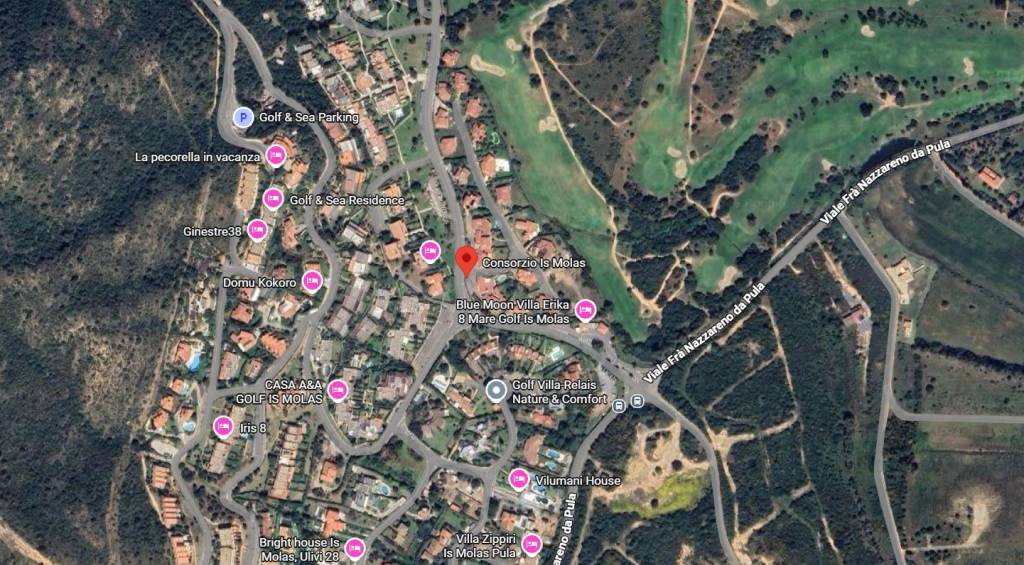Tap Villa Zippiri Is Molas Pula pin
This screenshot has width=1024, height=565.
532,545
